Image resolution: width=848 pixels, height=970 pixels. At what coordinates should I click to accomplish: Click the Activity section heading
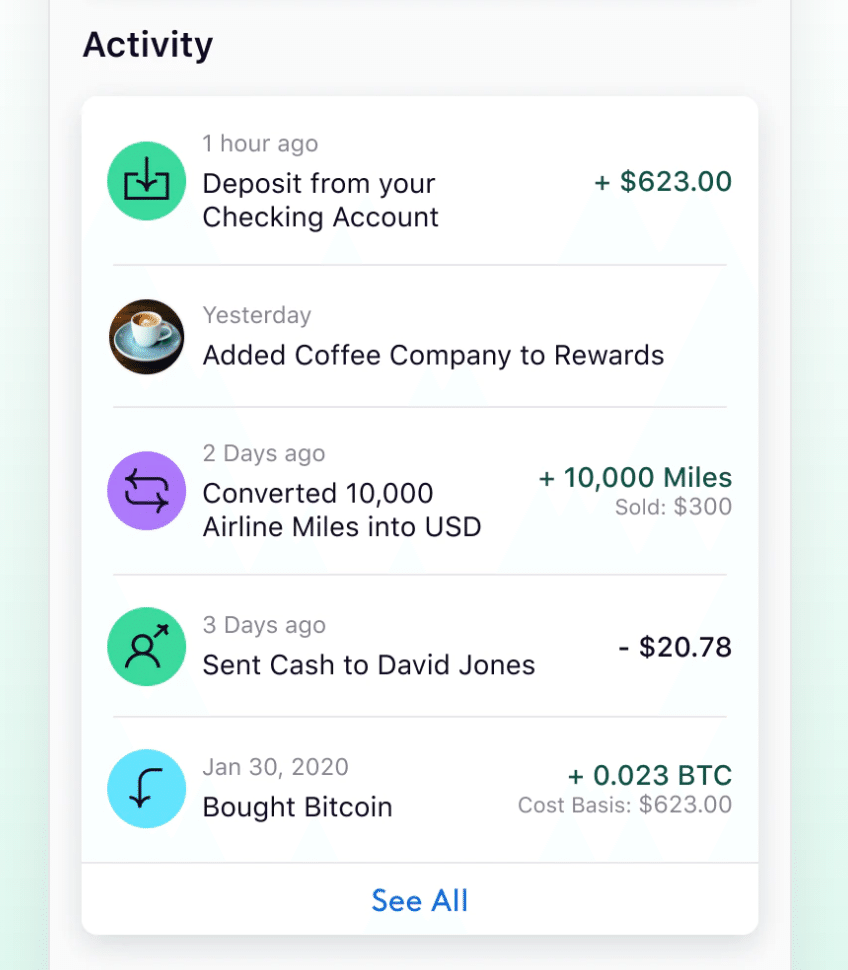click(147, 44)
